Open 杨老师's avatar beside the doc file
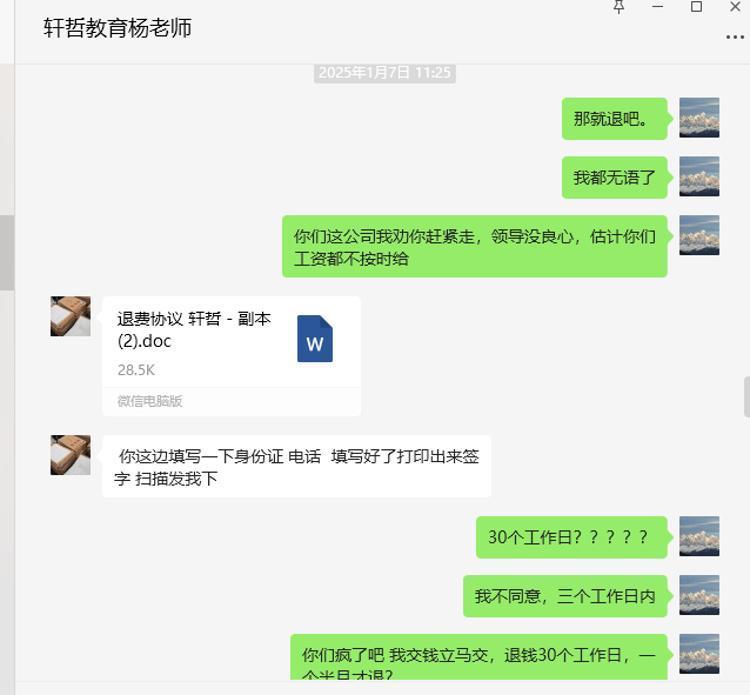Screen dimensions: 750x695 70,316
